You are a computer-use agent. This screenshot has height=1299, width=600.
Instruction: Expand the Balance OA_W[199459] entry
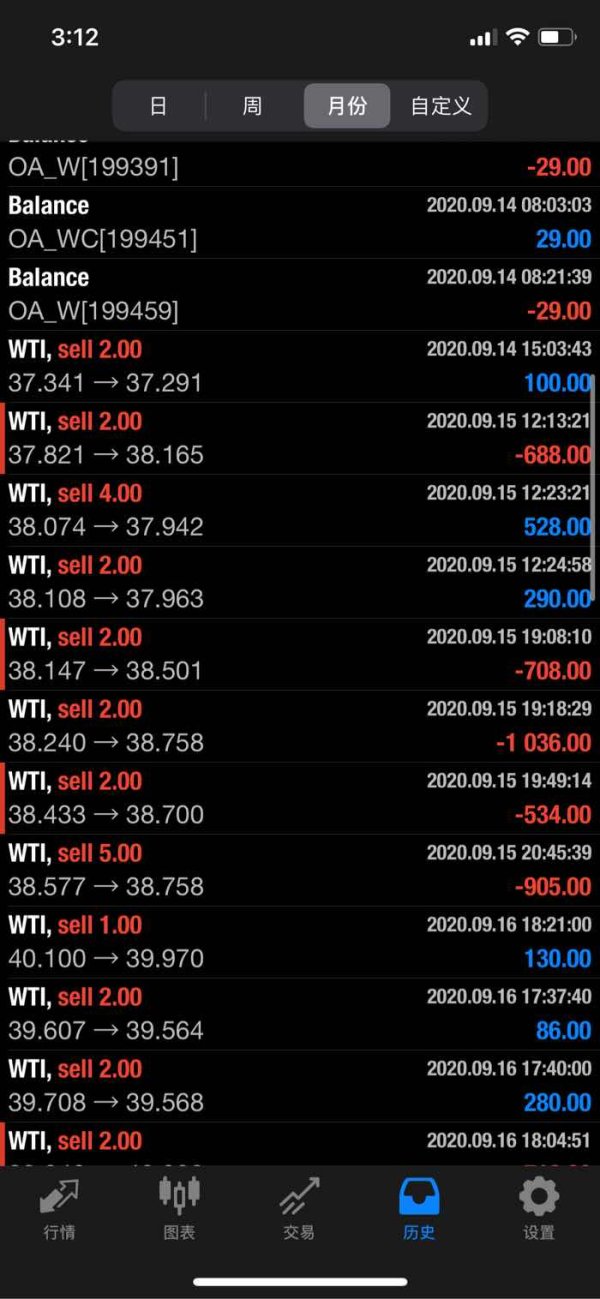coord(300,295)
